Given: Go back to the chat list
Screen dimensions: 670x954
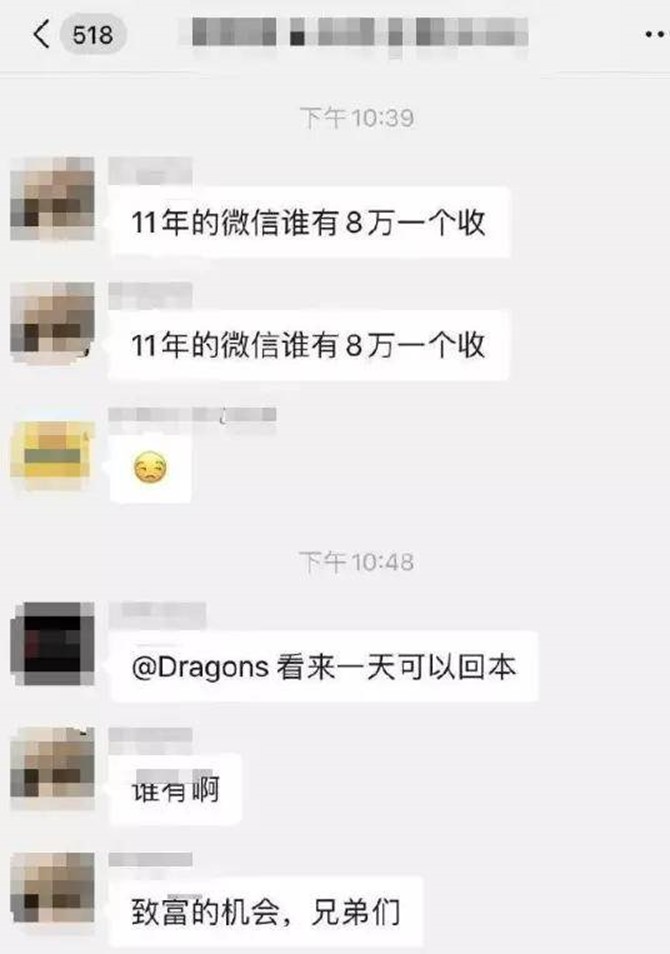Looking at the screenshot, I should pyautogui.click(x=40, y=36).
